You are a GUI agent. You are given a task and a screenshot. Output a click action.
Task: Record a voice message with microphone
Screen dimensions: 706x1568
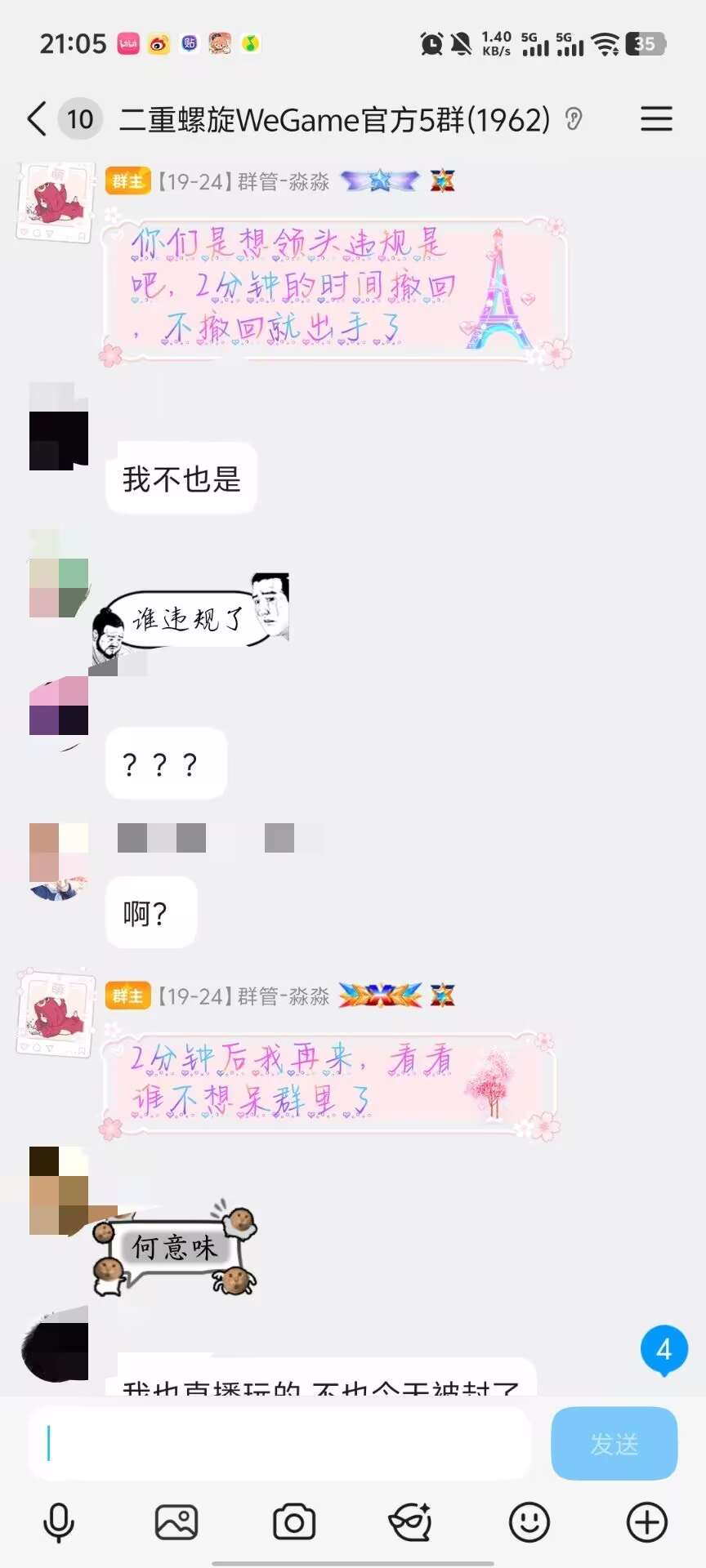coord(58,1522)
